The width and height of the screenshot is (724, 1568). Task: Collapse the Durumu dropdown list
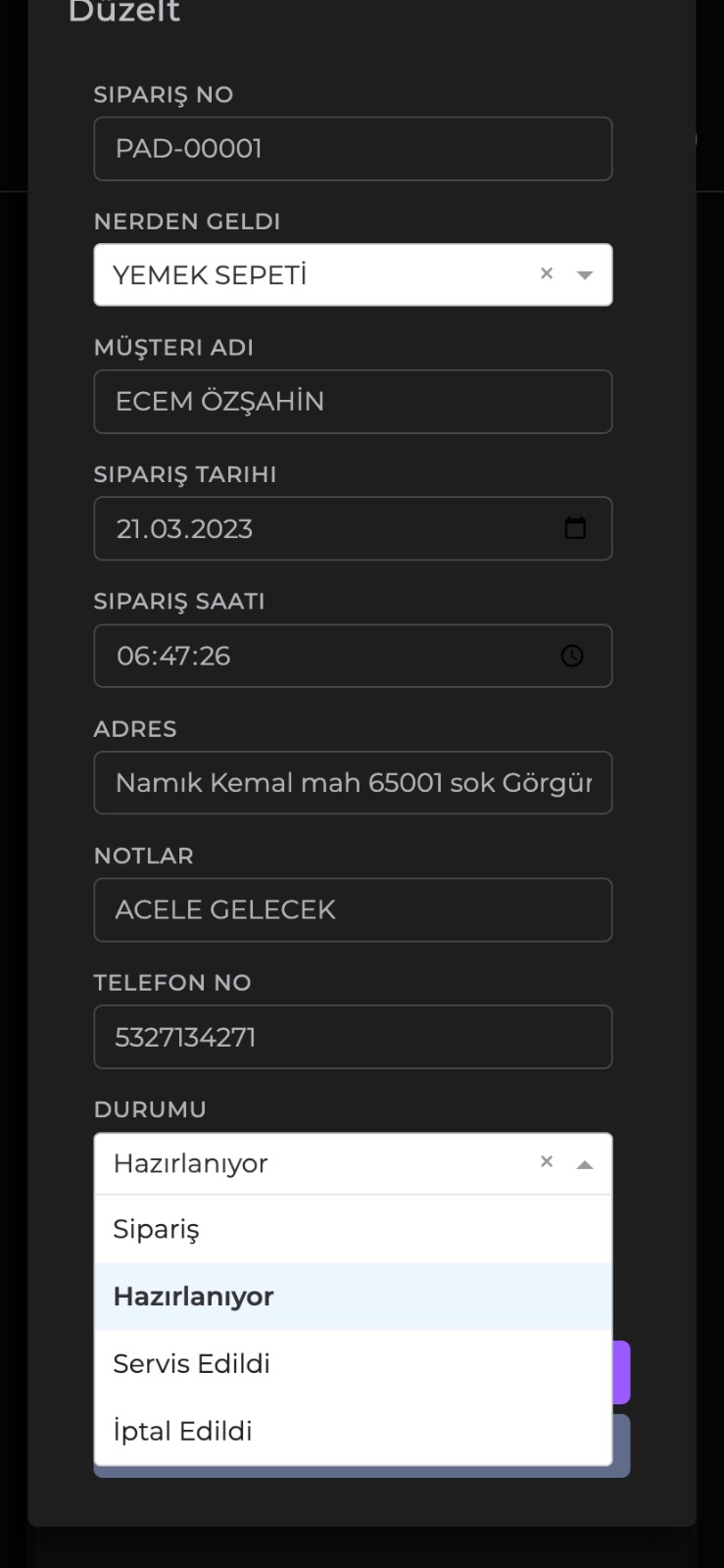click(585, 1164)
